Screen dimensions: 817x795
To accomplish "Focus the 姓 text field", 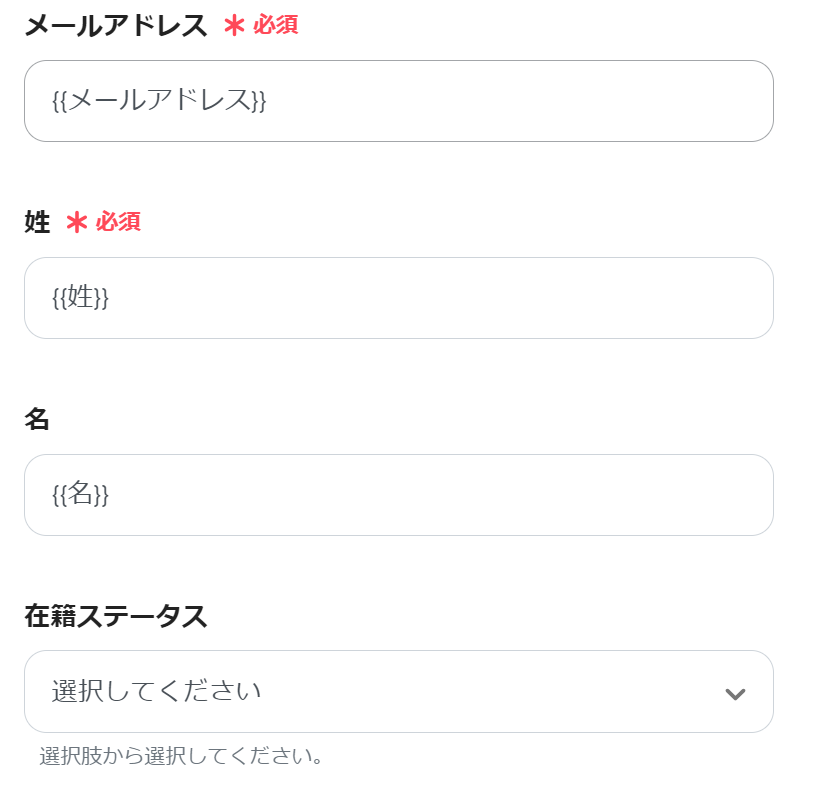I will (398, 298).
